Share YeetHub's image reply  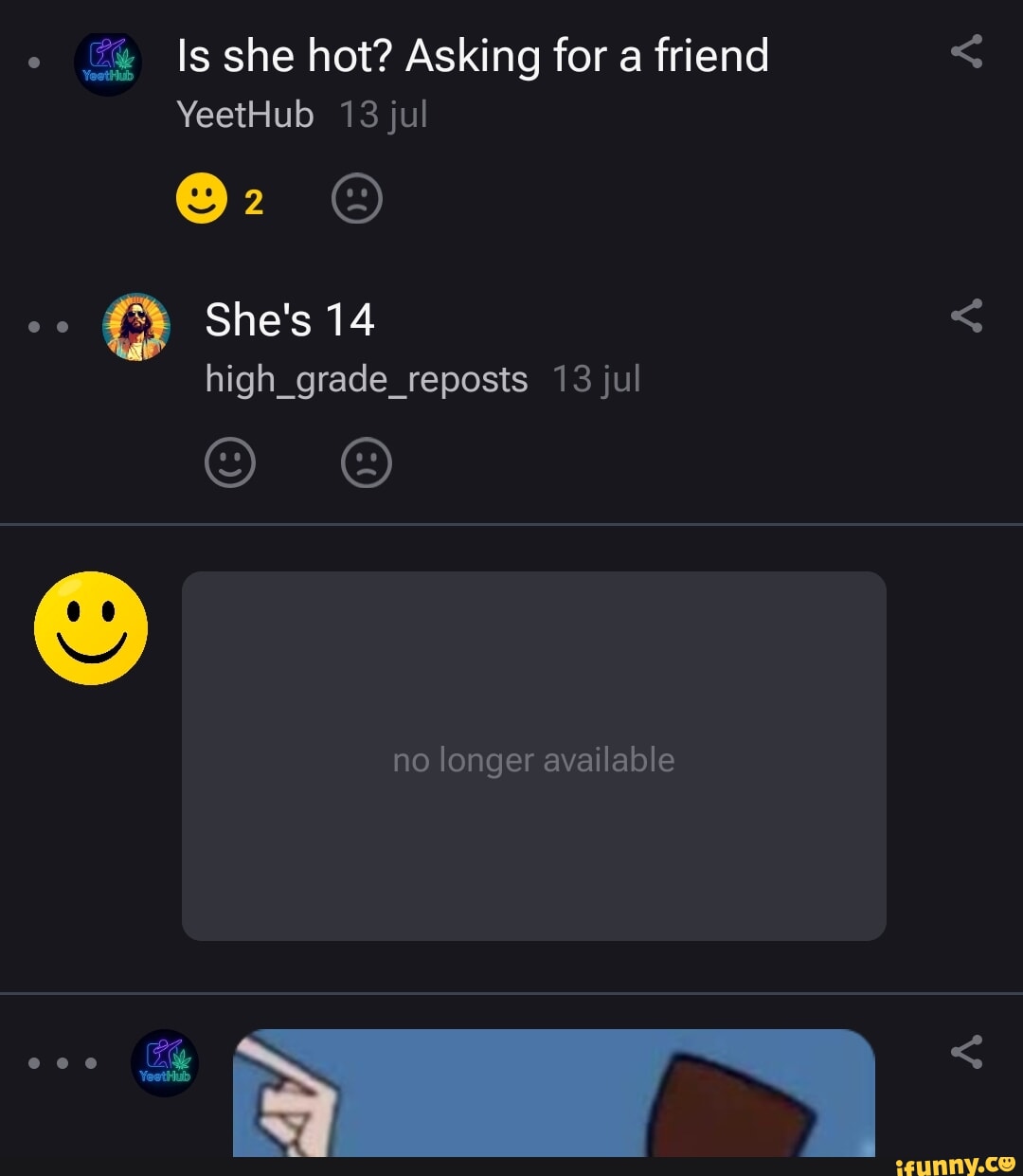pos(966,1052)
